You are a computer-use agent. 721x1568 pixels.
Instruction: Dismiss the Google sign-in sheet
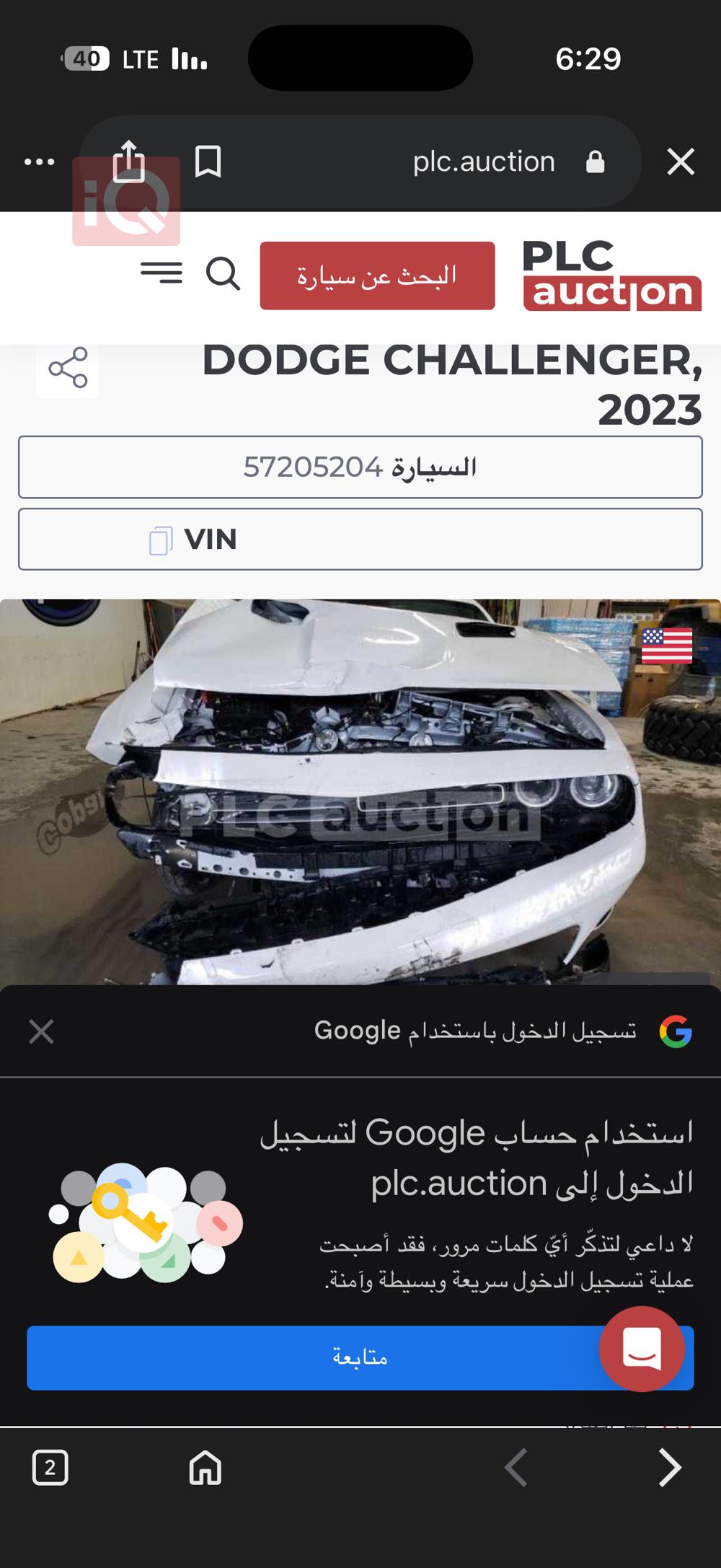click(41, 1031)
